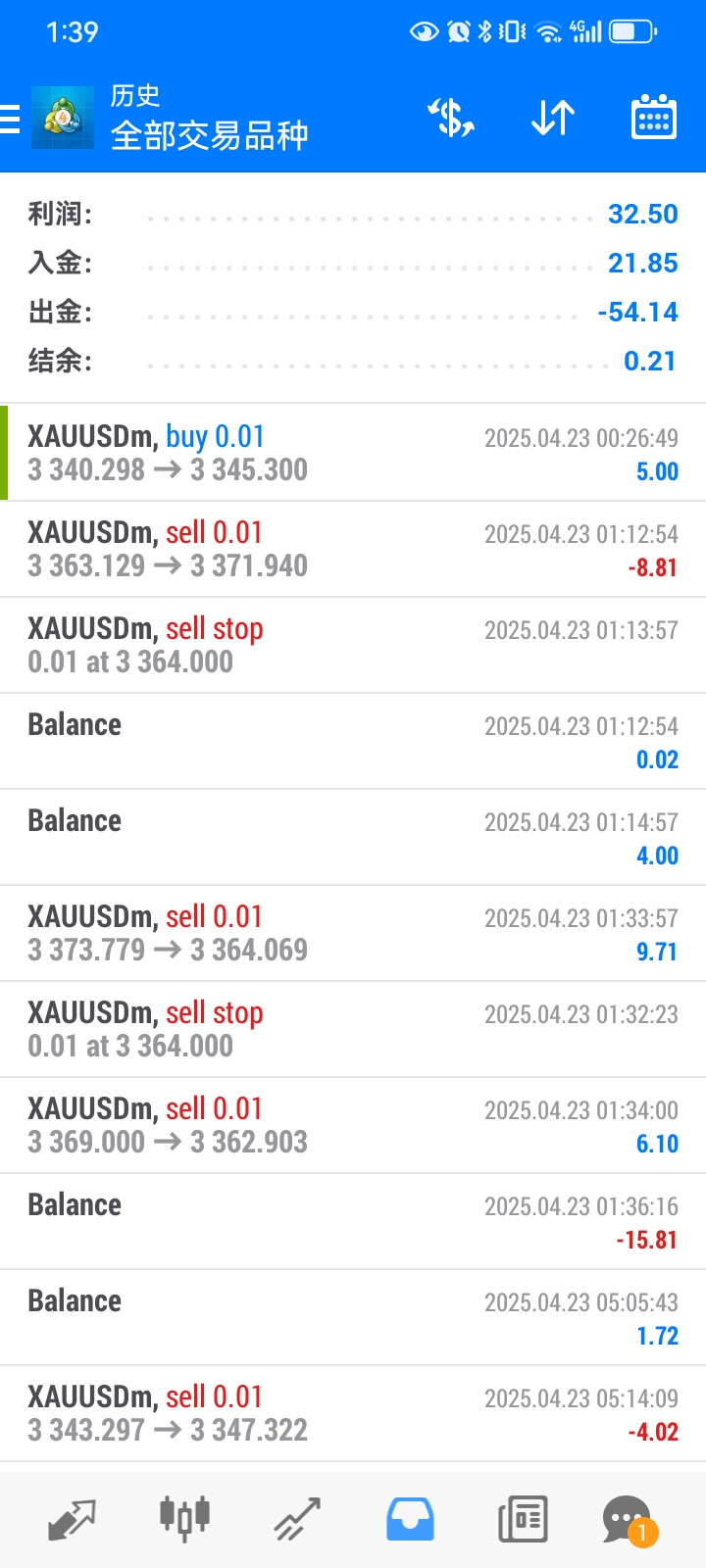Open the Messages chat tab
The height and width of the screenshot is (1568, 706).
tap(628, 1519)
